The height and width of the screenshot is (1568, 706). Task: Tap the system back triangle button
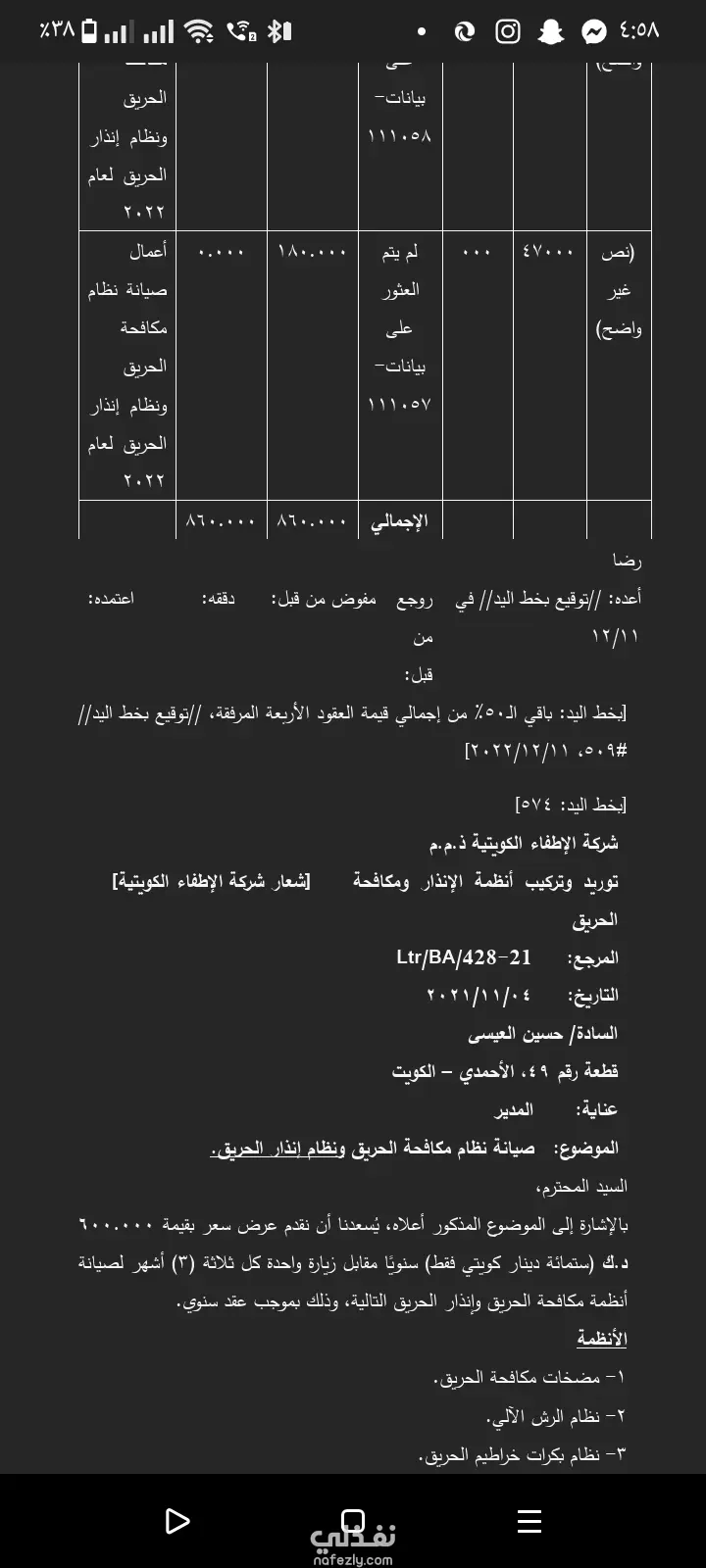click(x=176, y=1521)
